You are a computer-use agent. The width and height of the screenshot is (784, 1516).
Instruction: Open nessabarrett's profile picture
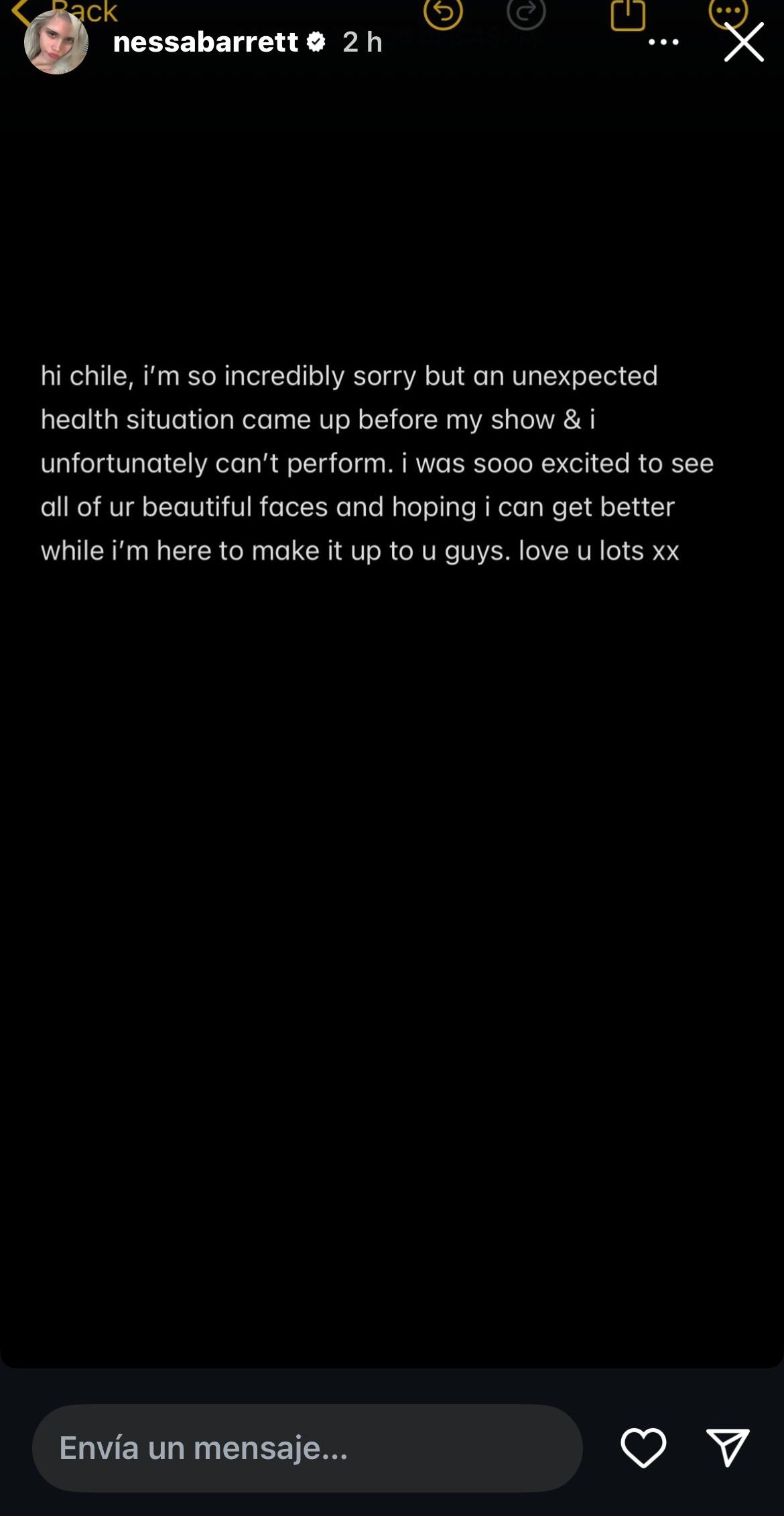(x=56, y=42)
